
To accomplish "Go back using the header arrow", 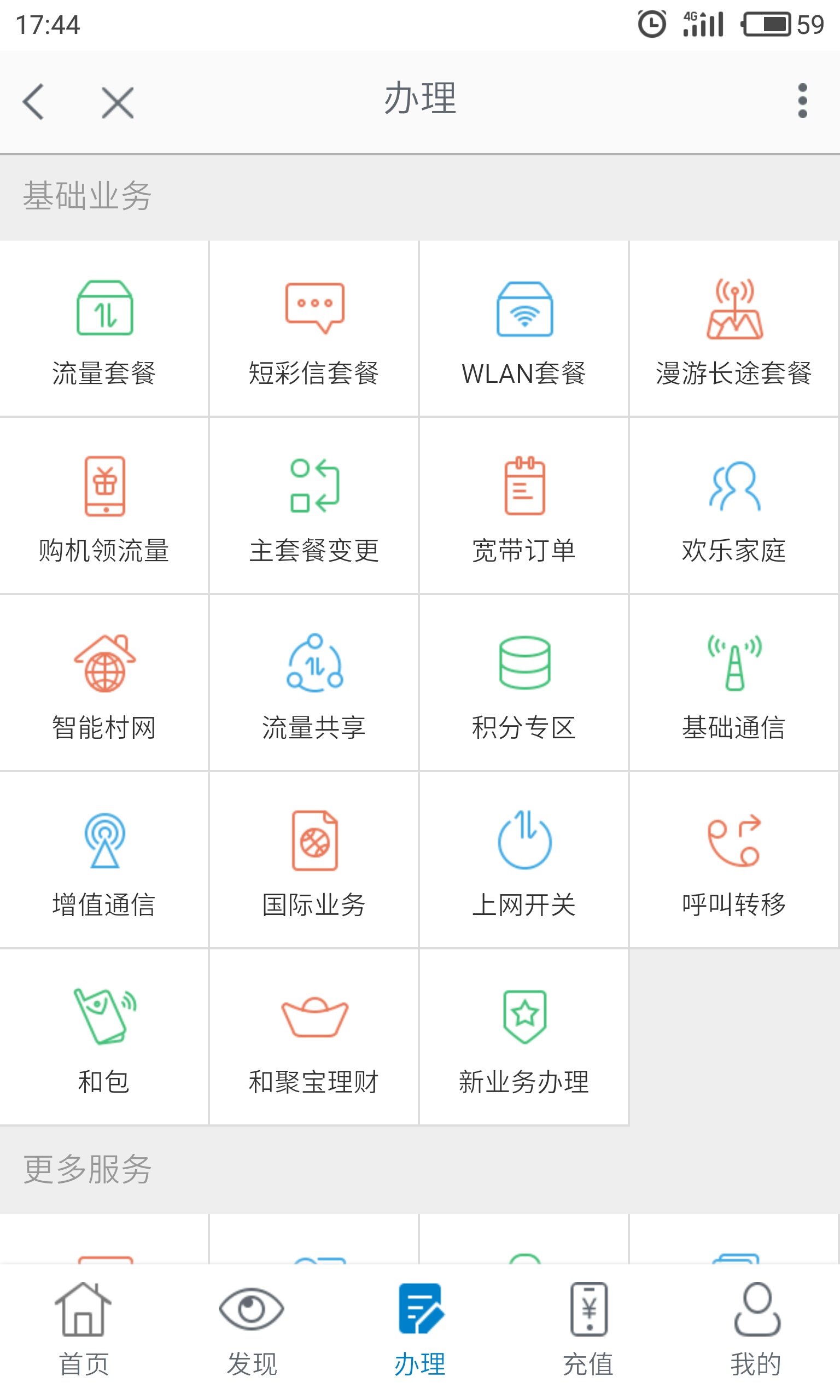I will 33,102.
